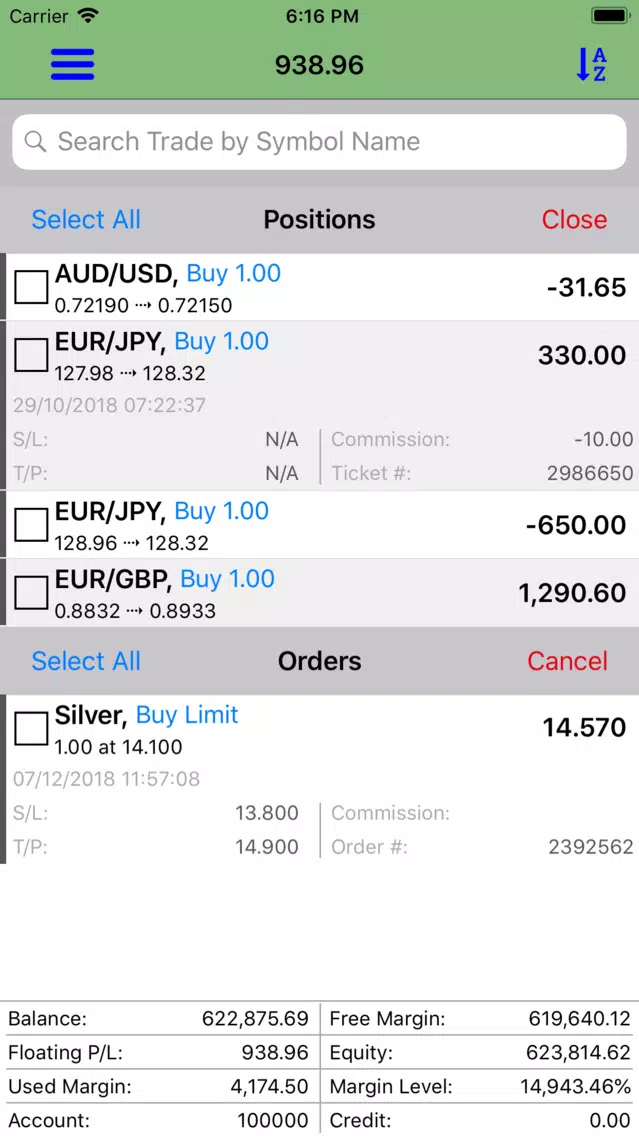Viewport: 639px width, 1136px height.
Task: Cancel the selected orders
Action: [x=567, y=661]
